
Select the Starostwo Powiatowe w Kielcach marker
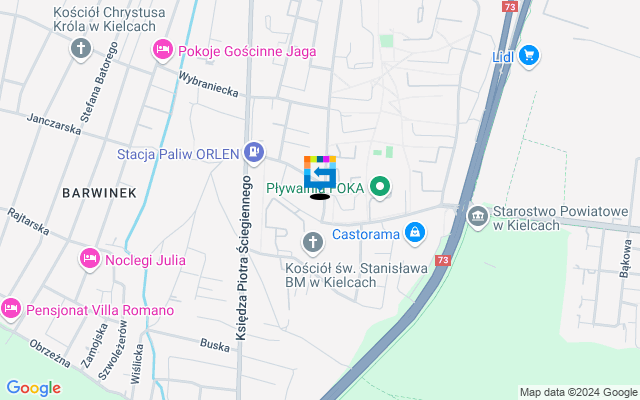(x=478, y=215)
